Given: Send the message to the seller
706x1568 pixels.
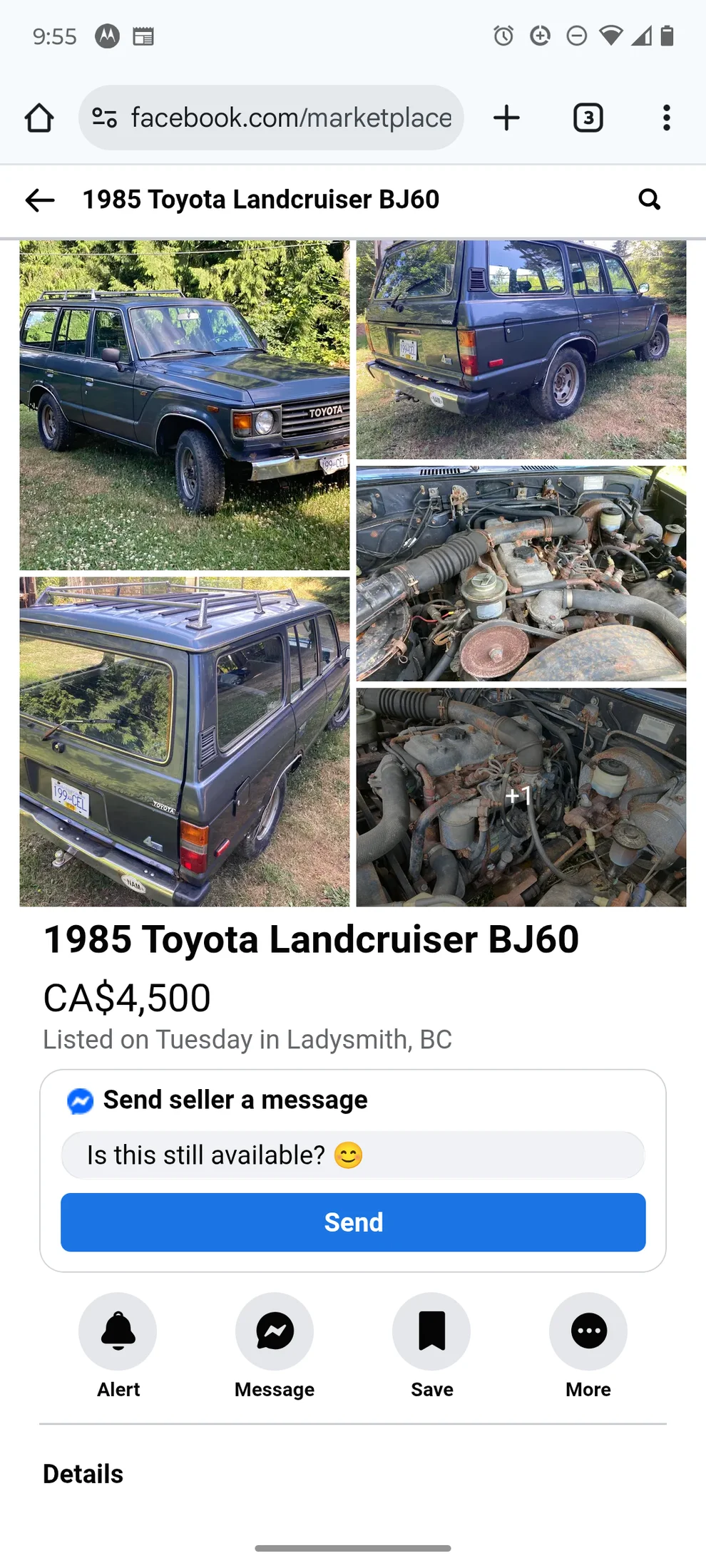Looking at the screenshot, I should (x=353, y=1222).
